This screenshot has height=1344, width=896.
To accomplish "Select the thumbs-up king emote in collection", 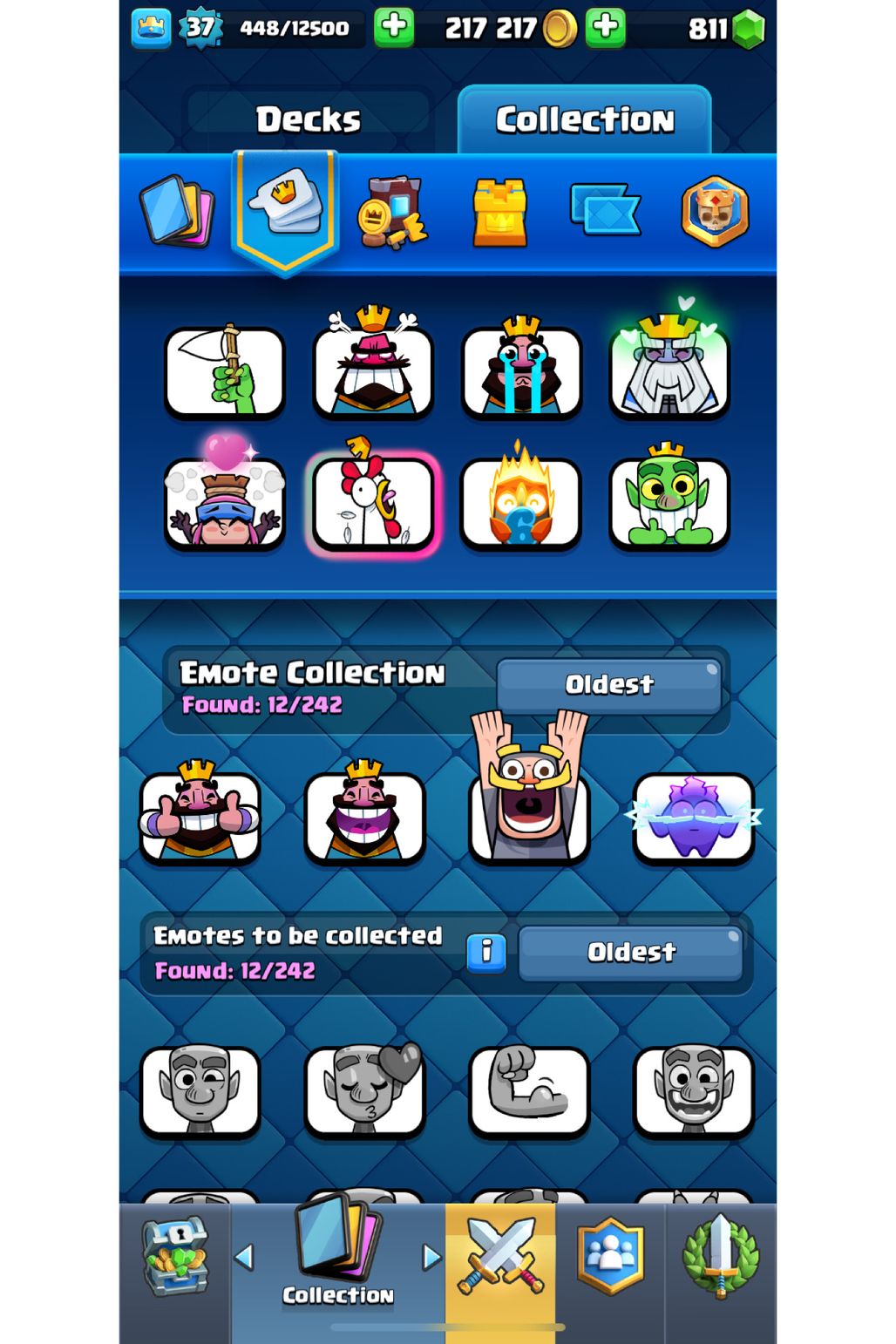I will tap(200, 815).
